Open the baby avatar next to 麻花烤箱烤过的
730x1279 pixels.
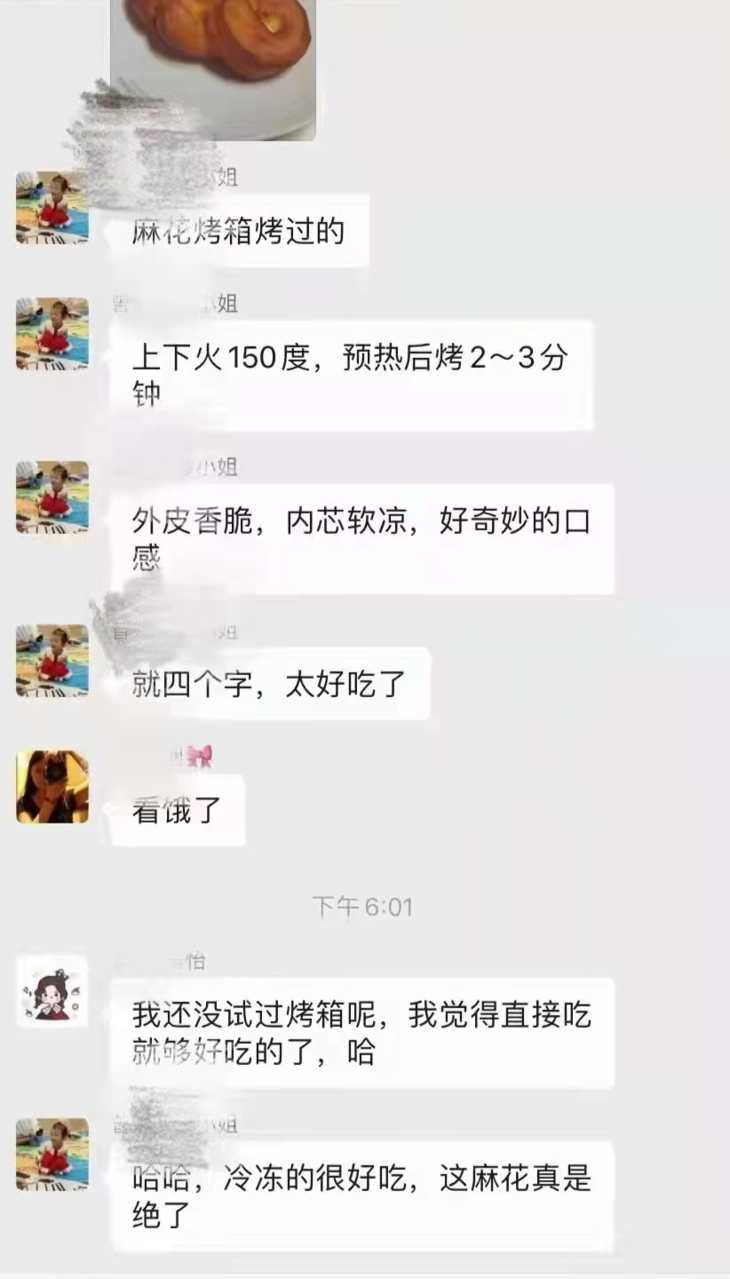(x=52, y=204)
